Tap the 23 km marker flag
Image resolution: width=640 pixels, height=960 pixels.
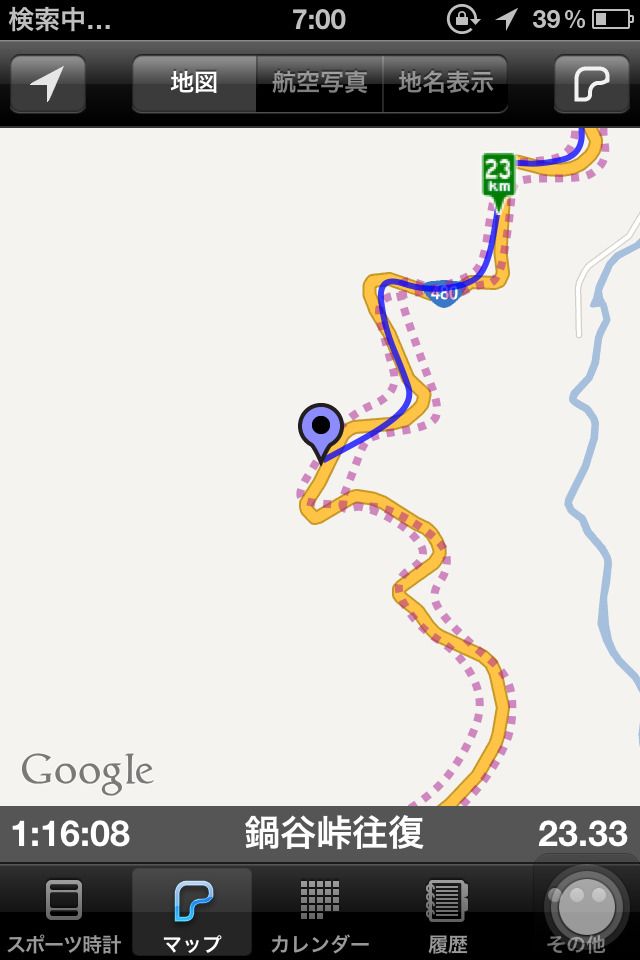(x=498, y=177)
